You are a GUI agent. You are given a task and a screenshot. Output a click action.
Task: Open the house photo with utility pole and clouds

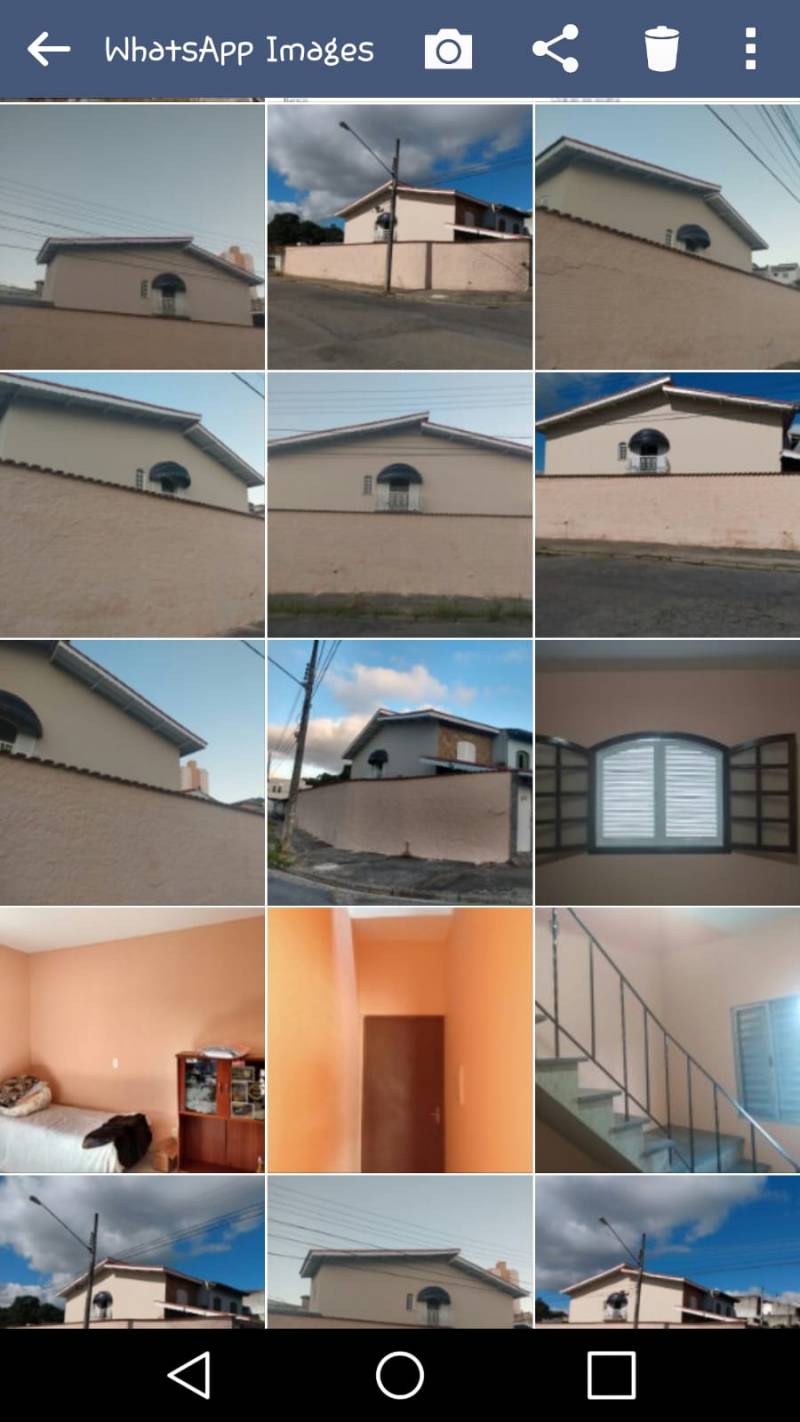(400, 237)
